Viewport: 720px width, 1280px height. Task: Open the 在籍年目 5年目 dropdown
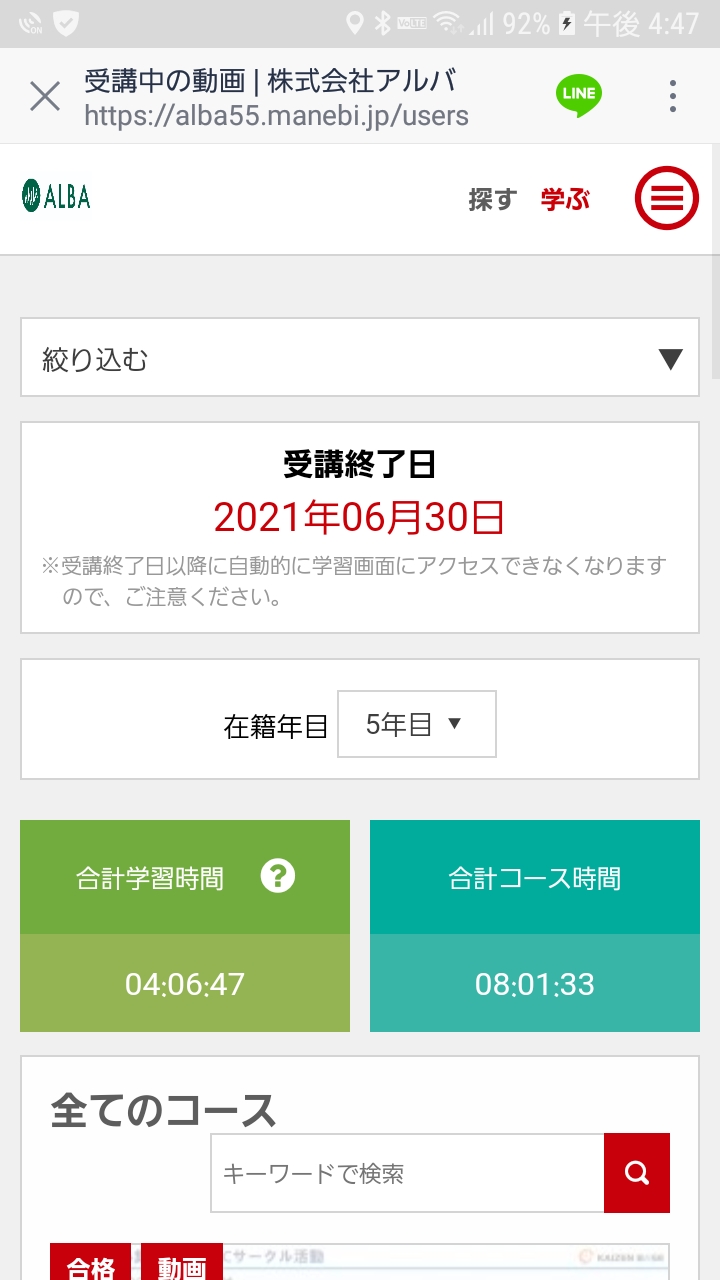coord(417,724)
